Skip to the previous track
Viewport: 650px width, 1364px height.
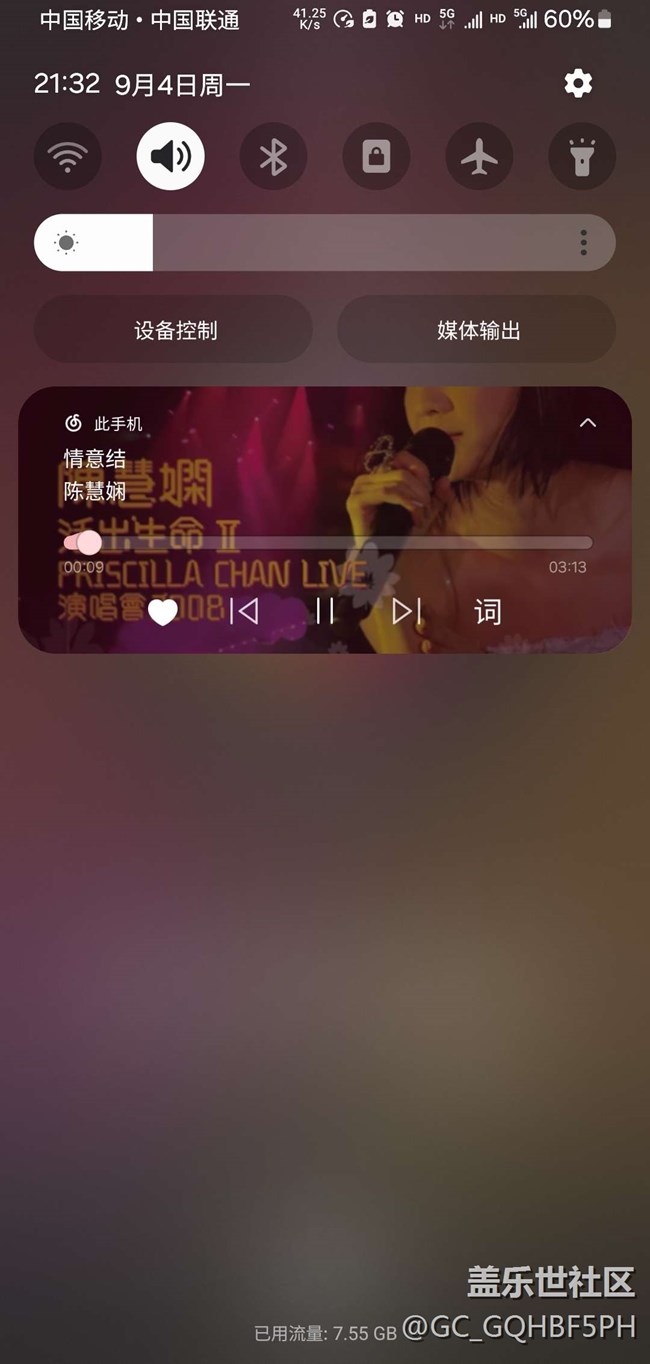coord(244,611)
